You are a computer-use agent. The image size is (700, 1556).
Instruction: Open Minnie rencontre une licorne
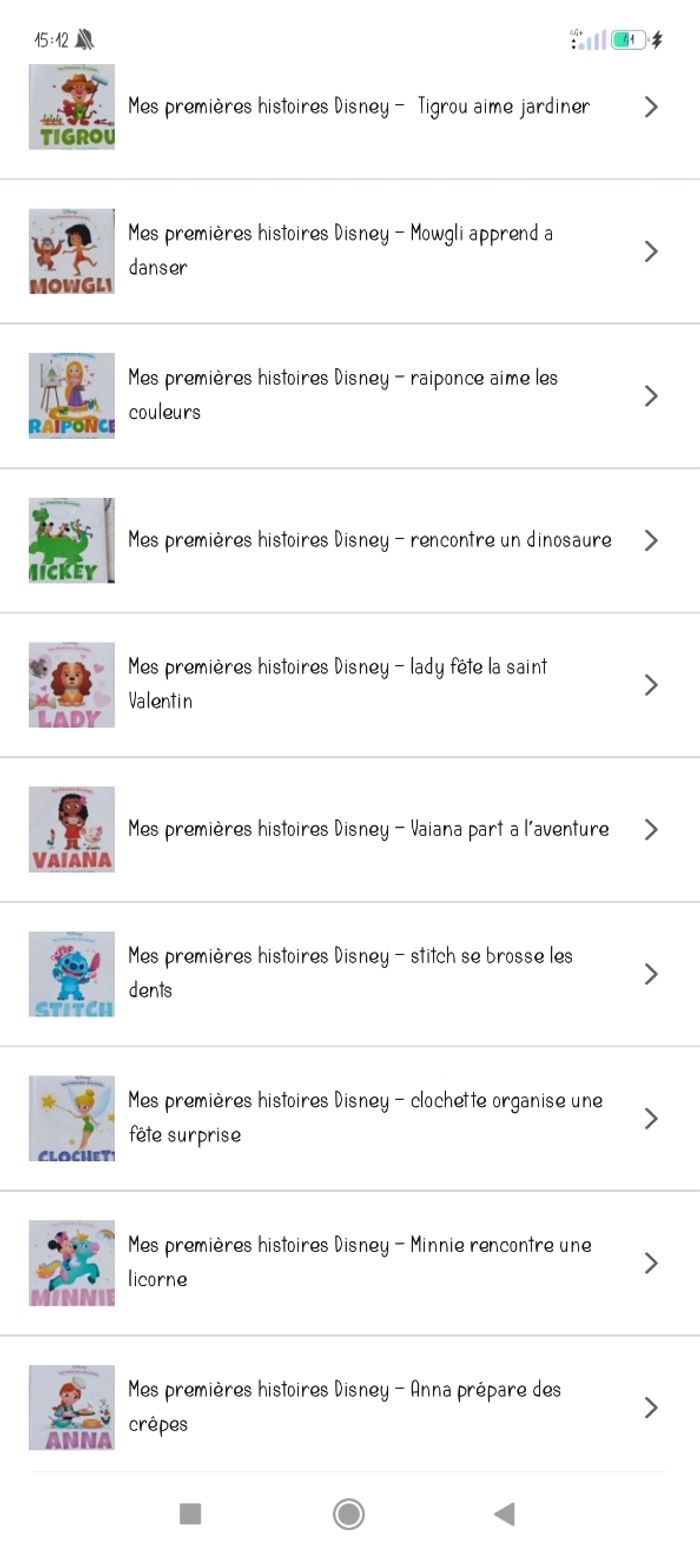[359, 1262]
